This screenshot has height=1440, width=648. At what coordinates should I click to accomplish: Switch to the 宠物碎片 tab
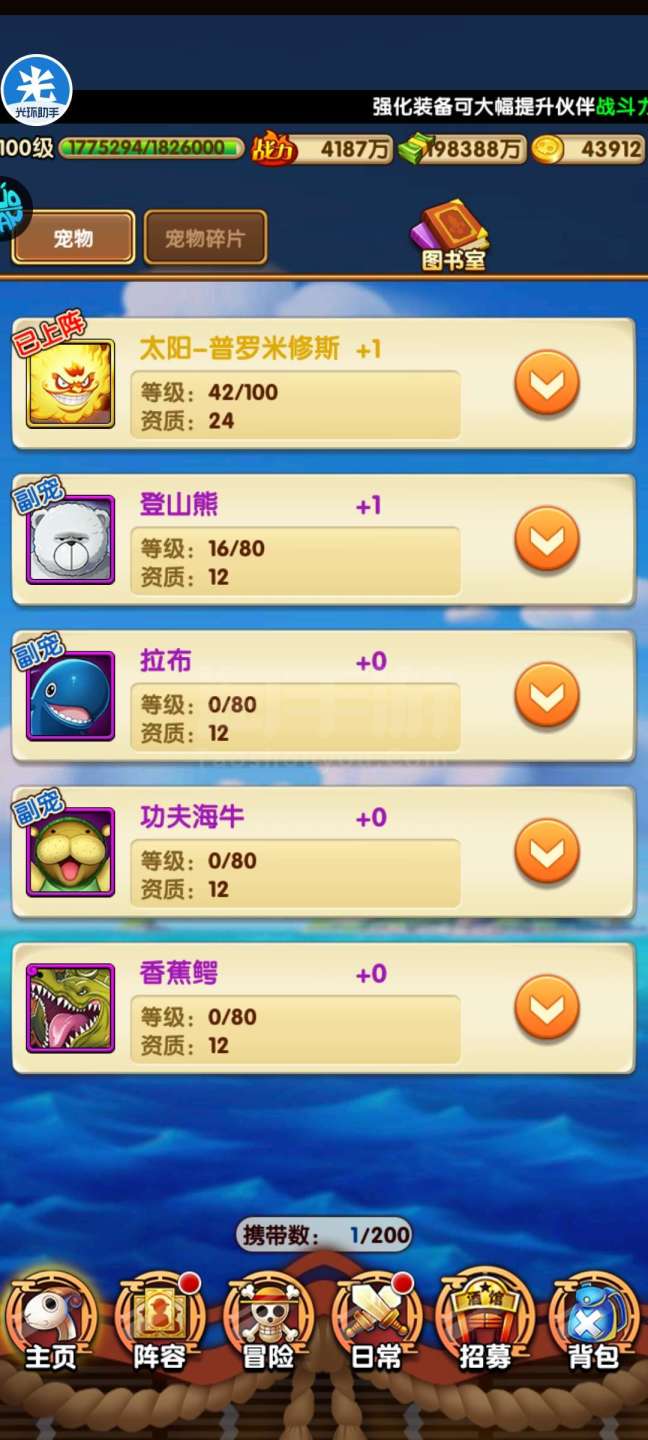205,238
